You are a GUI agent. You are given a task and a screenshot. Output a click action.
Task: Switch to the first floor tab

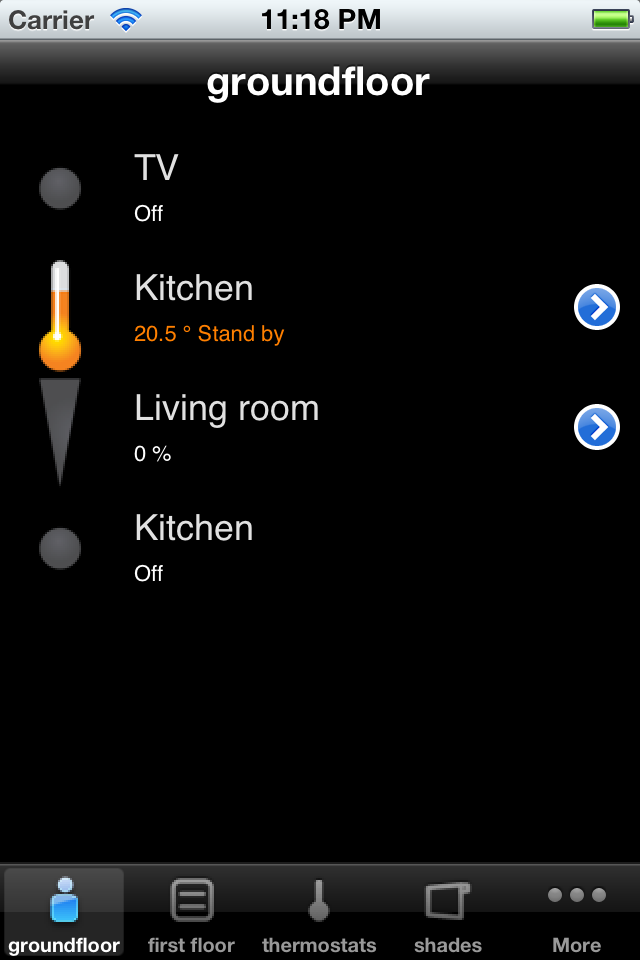191,913
